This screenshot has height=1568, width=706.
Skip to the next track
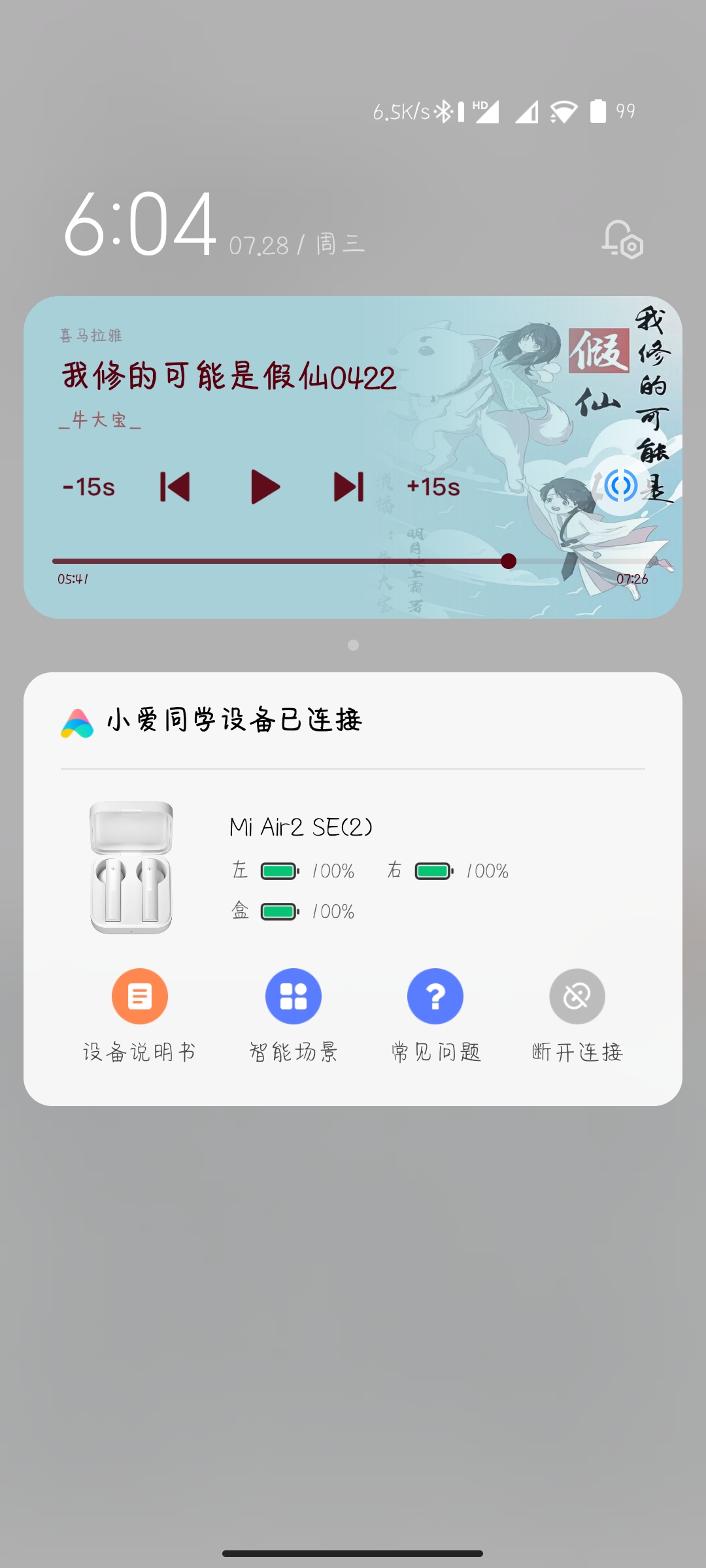click(x=348, y=487)
